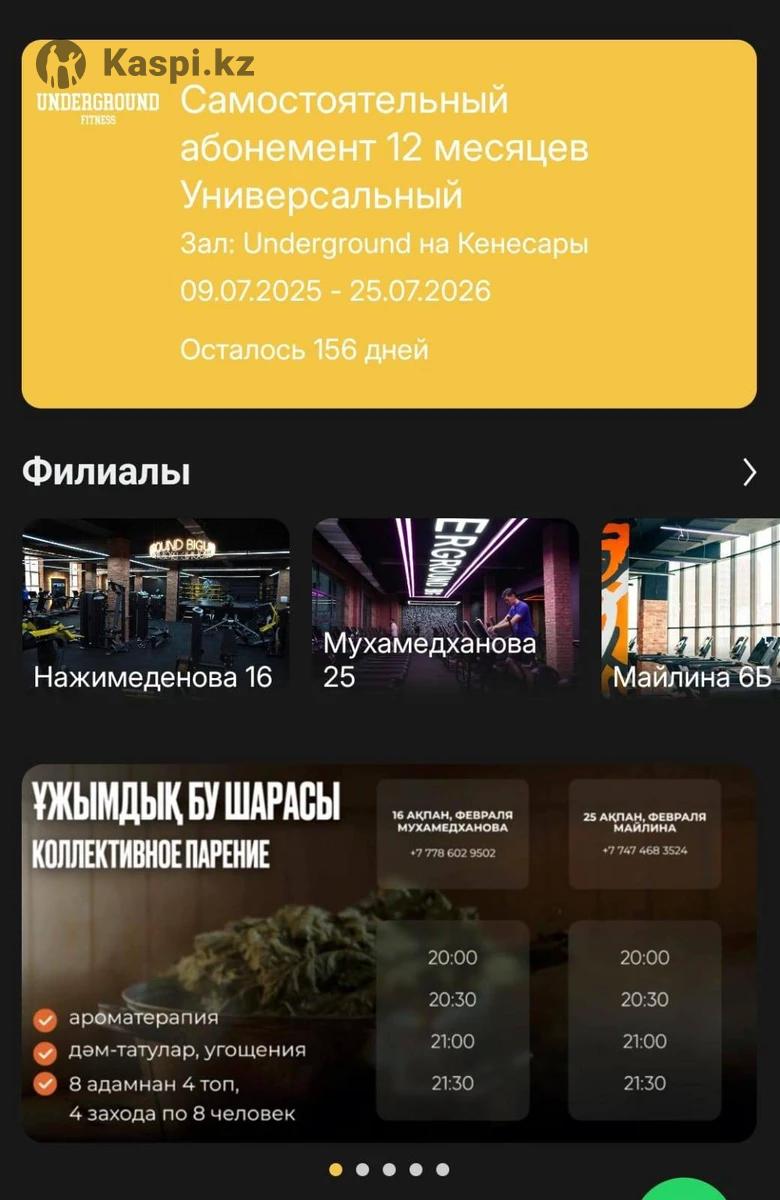Select the Майлина 6Б branch

[x=690, y=607]
